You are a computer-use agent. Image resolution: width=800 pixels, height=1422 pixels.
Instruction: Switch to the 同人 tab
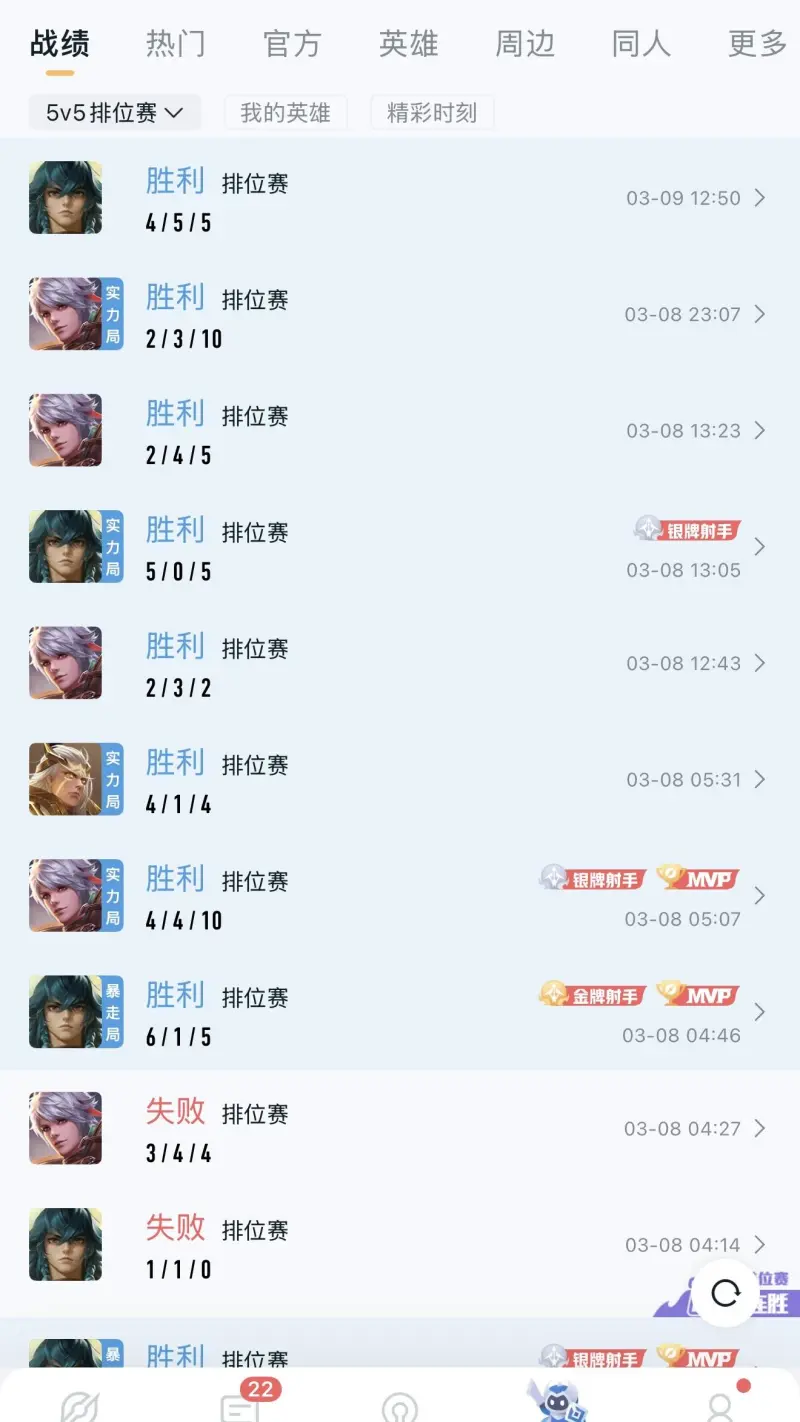640,44
